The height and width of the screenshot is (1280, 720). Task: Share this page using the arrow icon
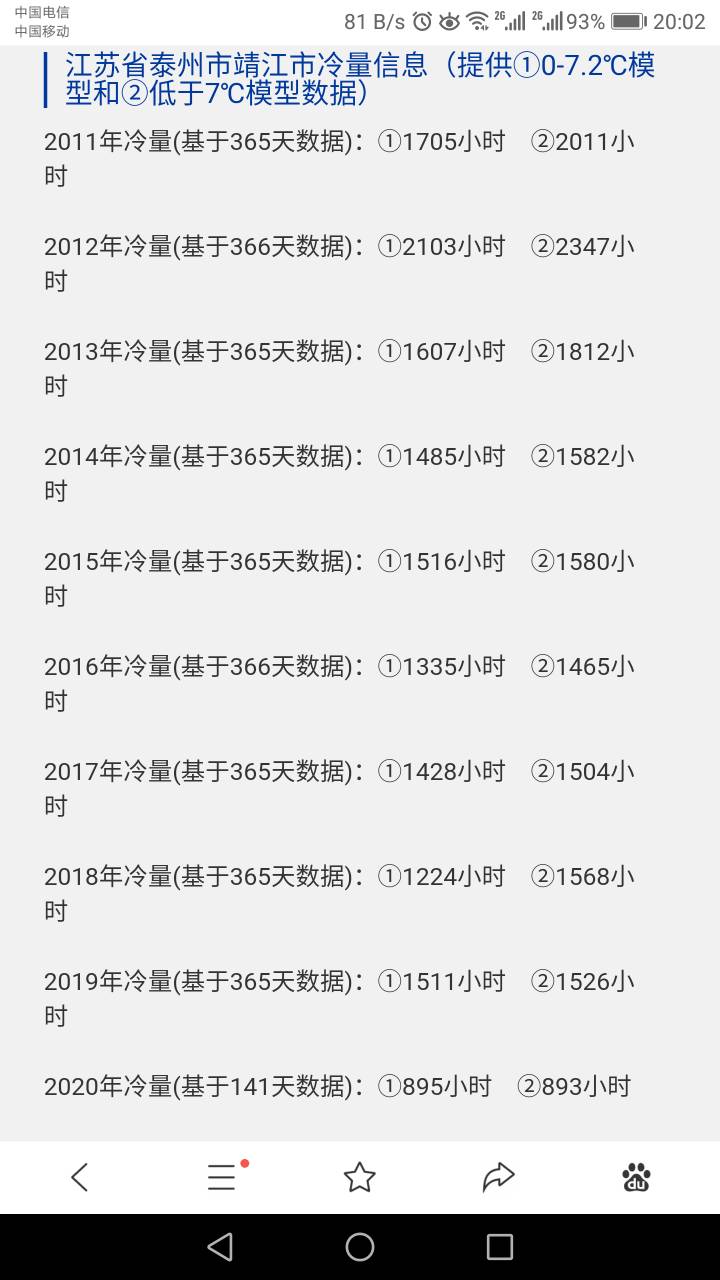point(498,1177)
